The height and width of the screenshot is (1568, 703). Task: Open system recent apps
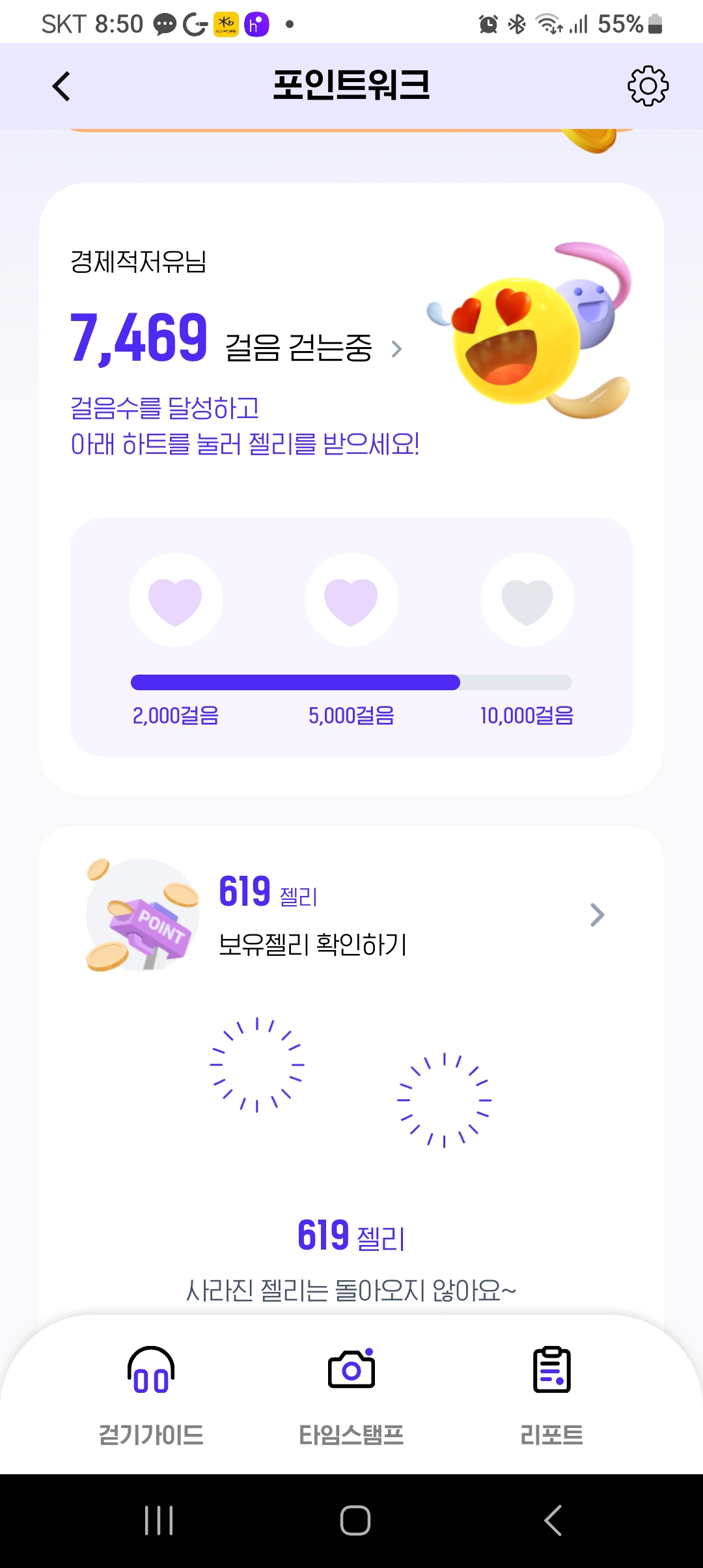159,1520
